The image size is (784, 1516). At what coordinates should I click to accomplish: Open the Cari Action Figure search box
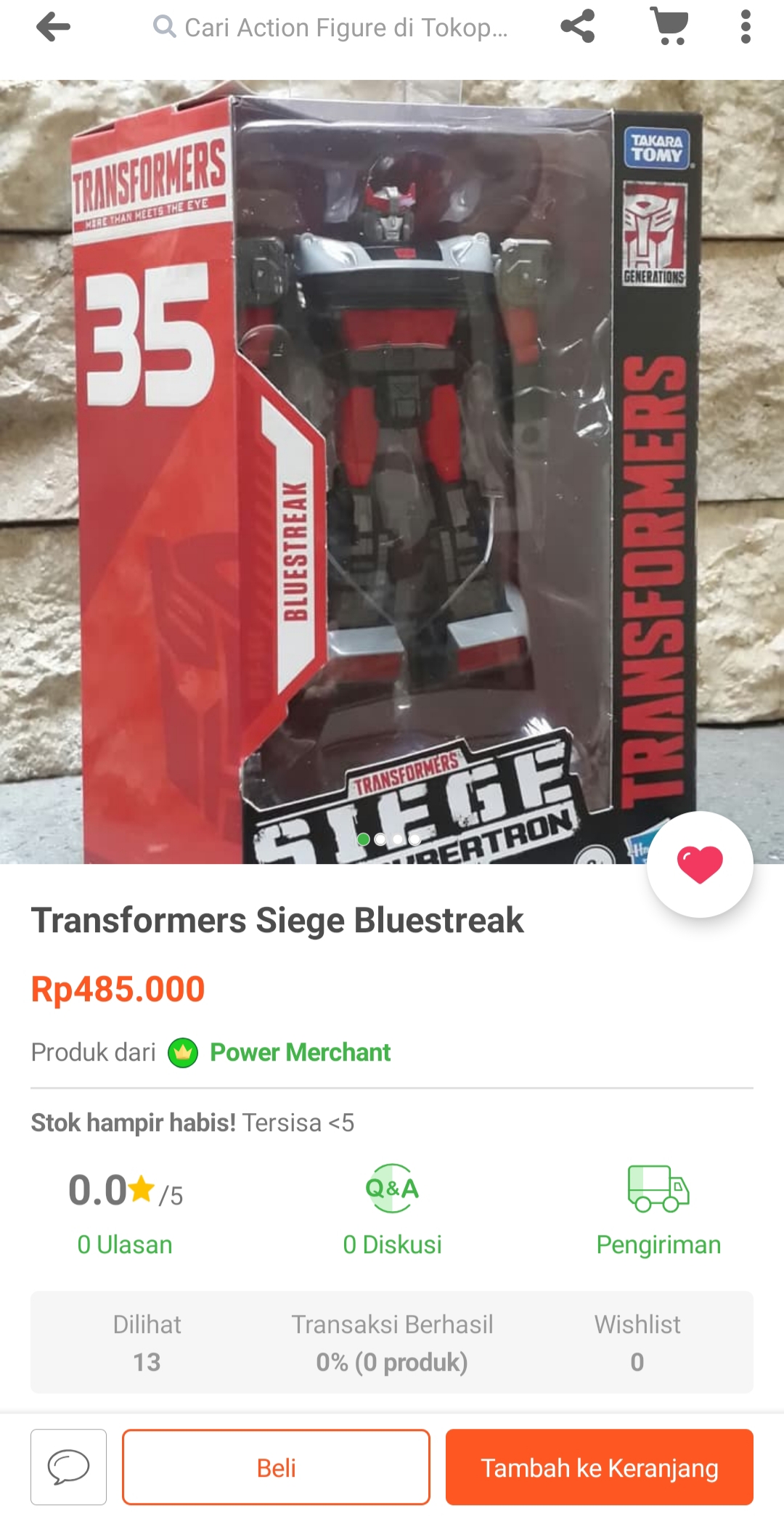coord(330,28)
